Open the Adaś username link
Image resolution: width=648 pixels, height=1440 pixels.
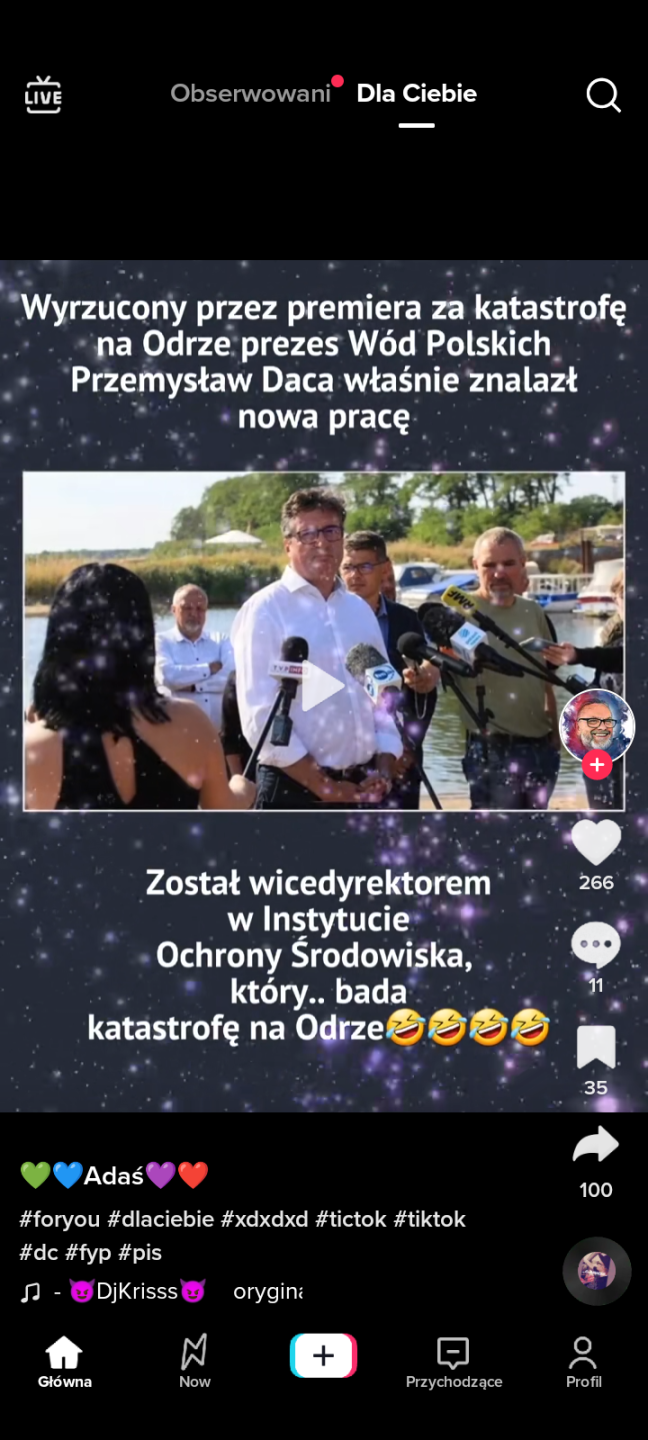114,1176
